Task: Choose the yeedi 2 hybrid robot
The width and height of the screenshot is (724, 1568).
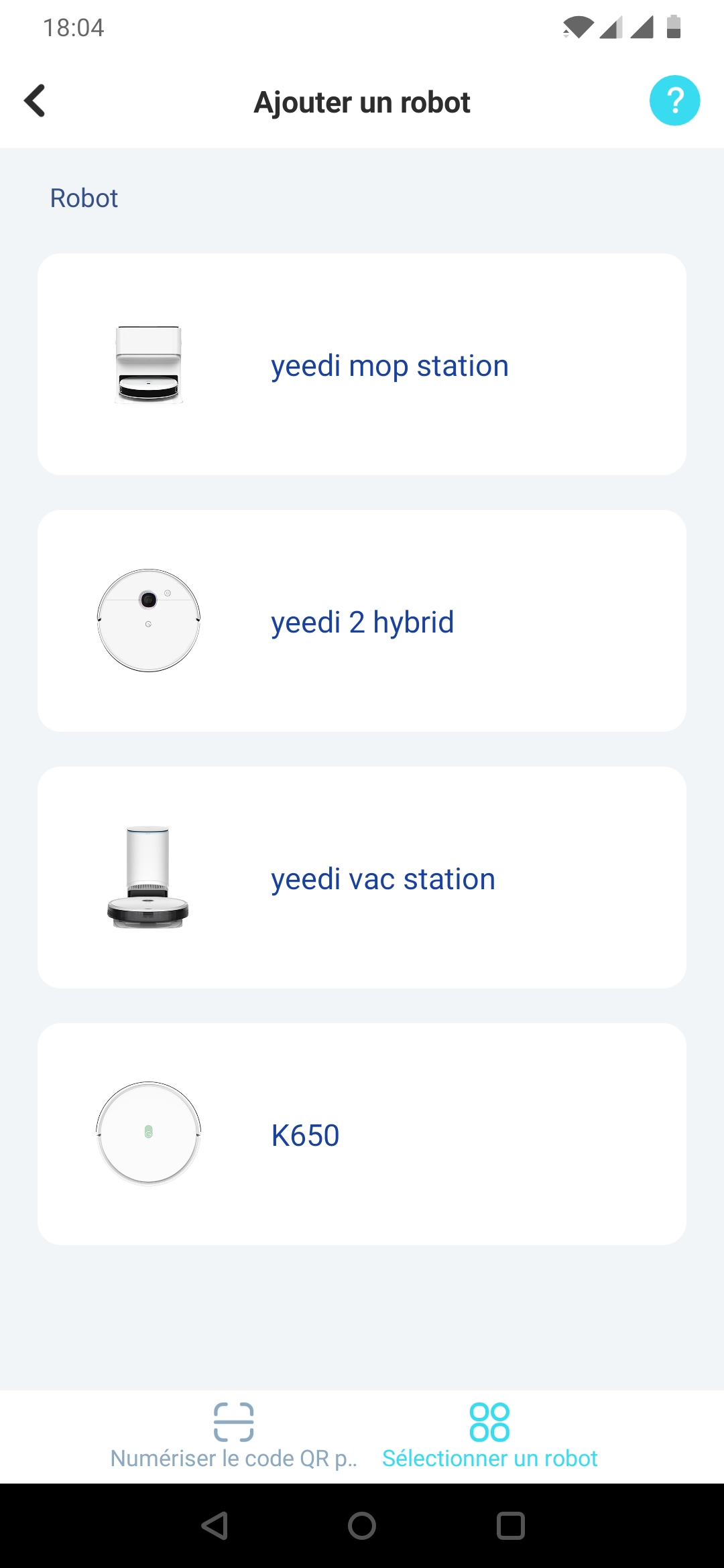Action: click(362, 621)
